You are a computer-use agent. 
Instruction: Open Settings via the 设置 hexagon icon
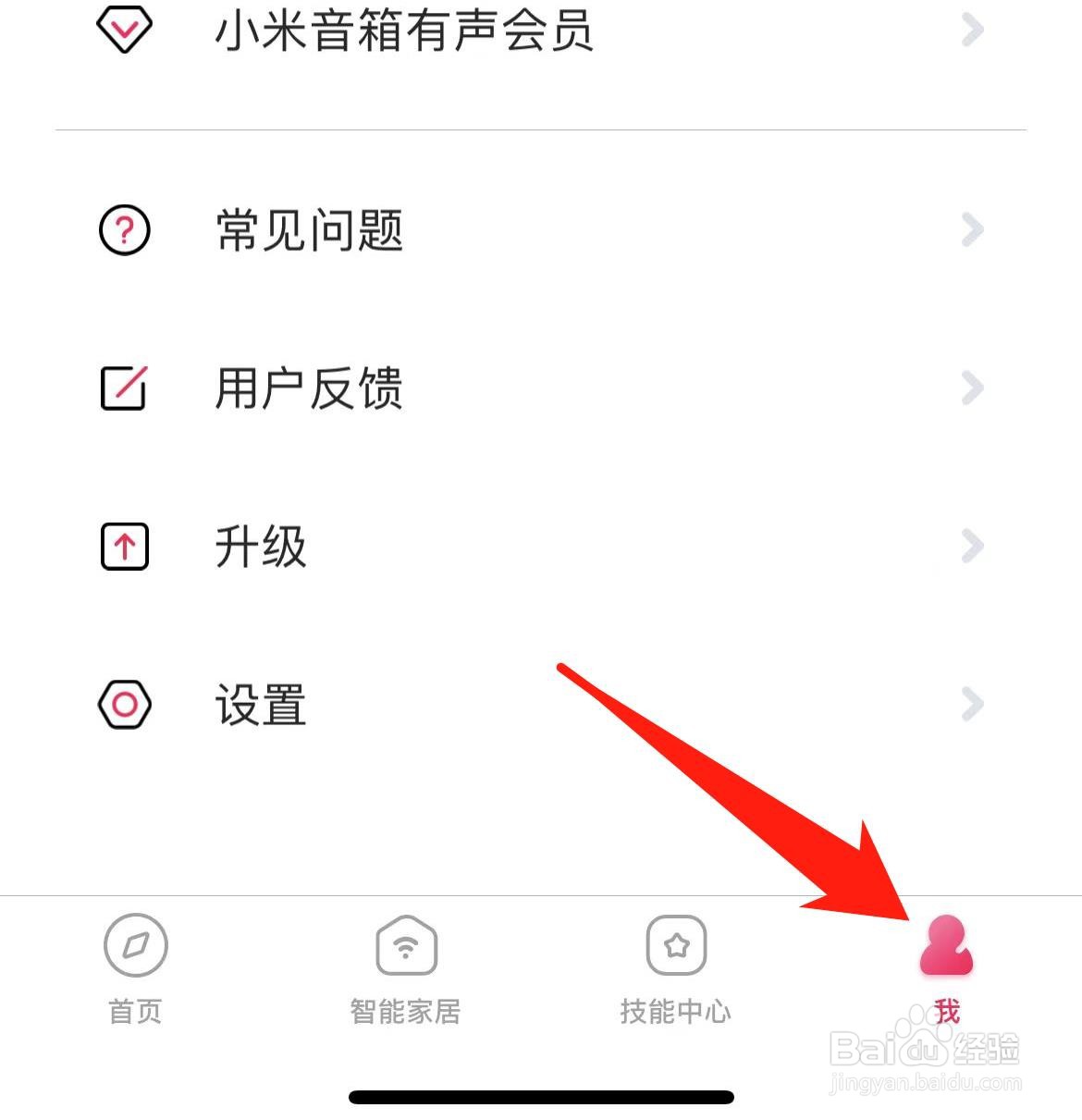click(x=124, y=704)
